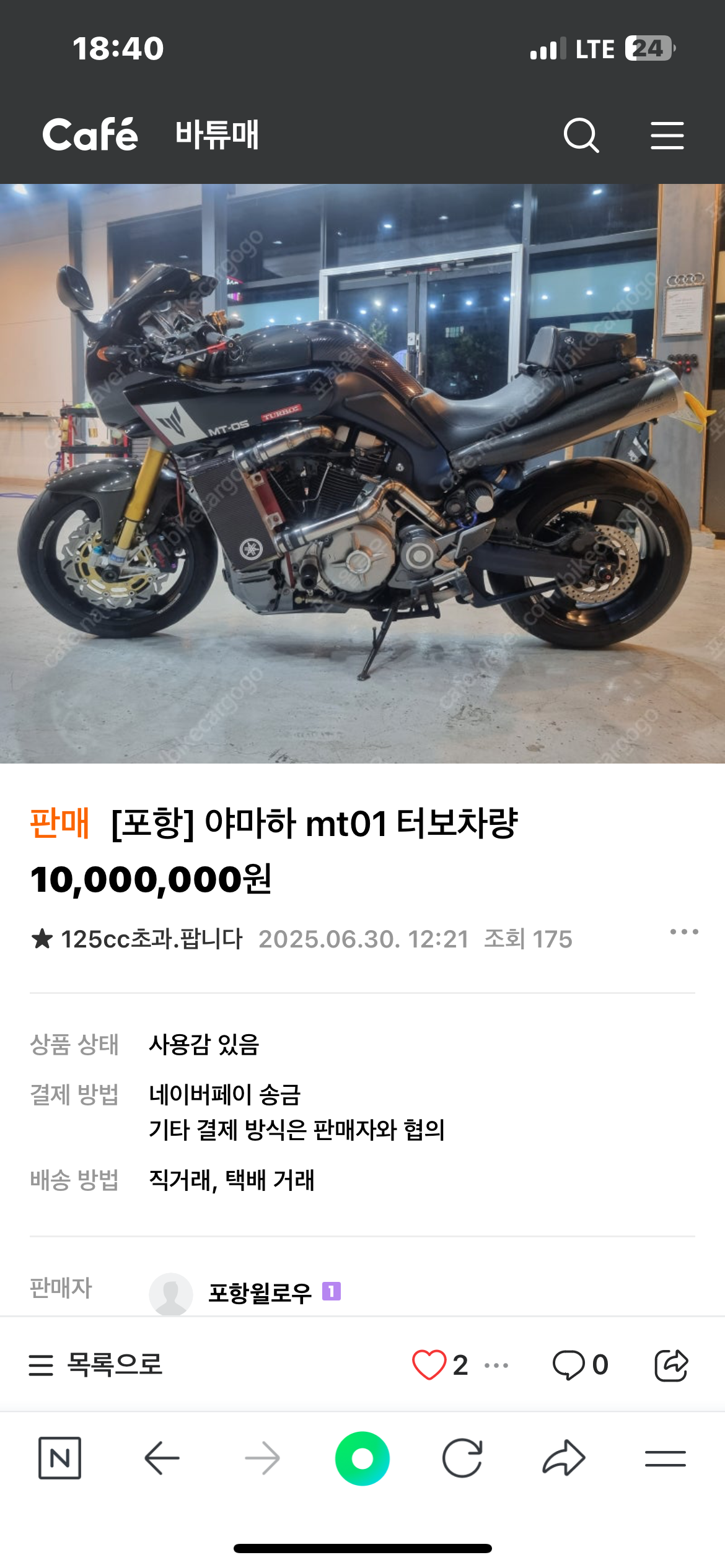The height and width of the screenshot is (1568, 725).
Task: Go back to the list via 목록으로
Action: pos(96,1364)
